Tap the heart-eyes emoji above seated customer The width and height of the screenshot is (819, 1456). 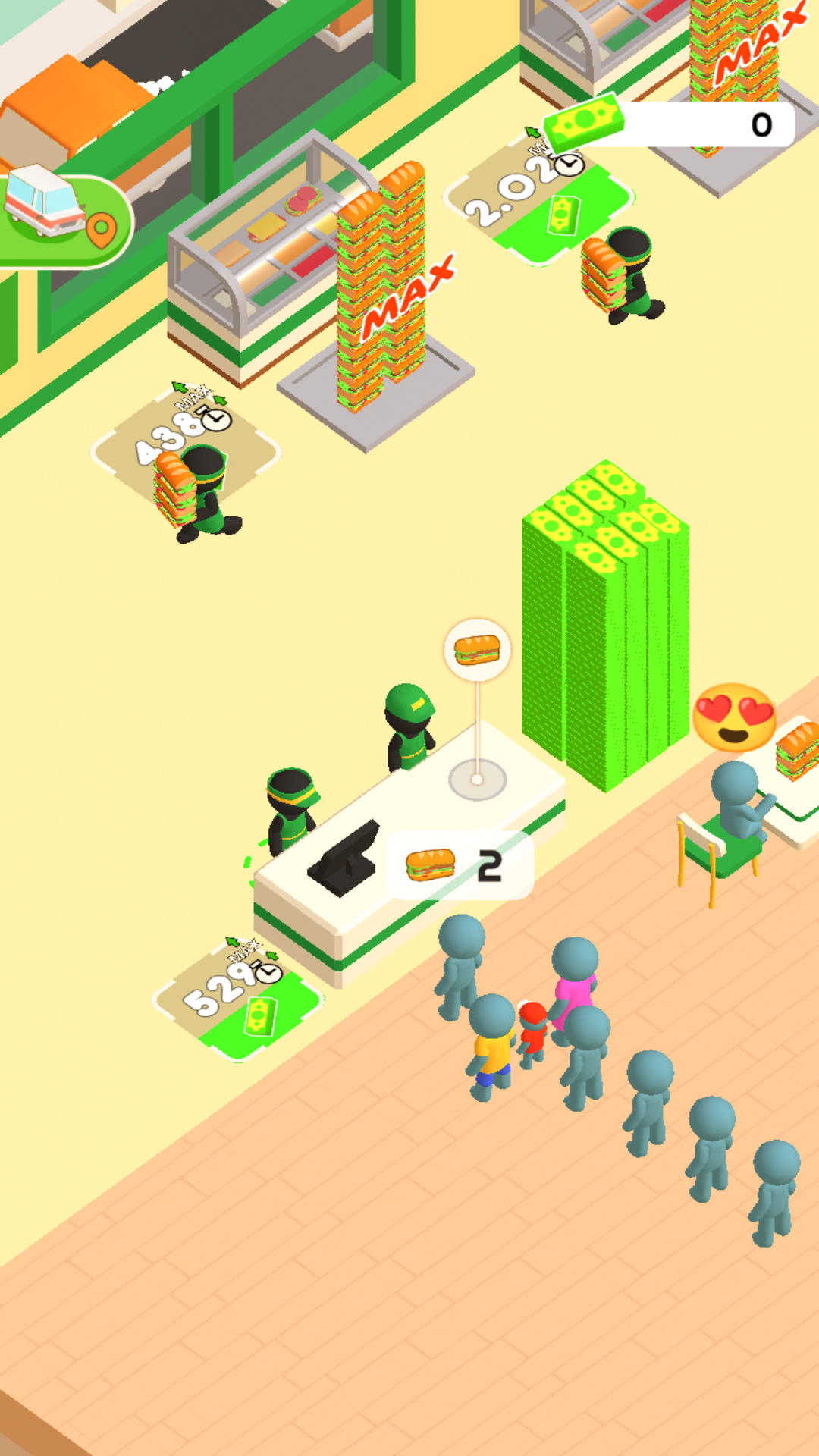(733, 717)
